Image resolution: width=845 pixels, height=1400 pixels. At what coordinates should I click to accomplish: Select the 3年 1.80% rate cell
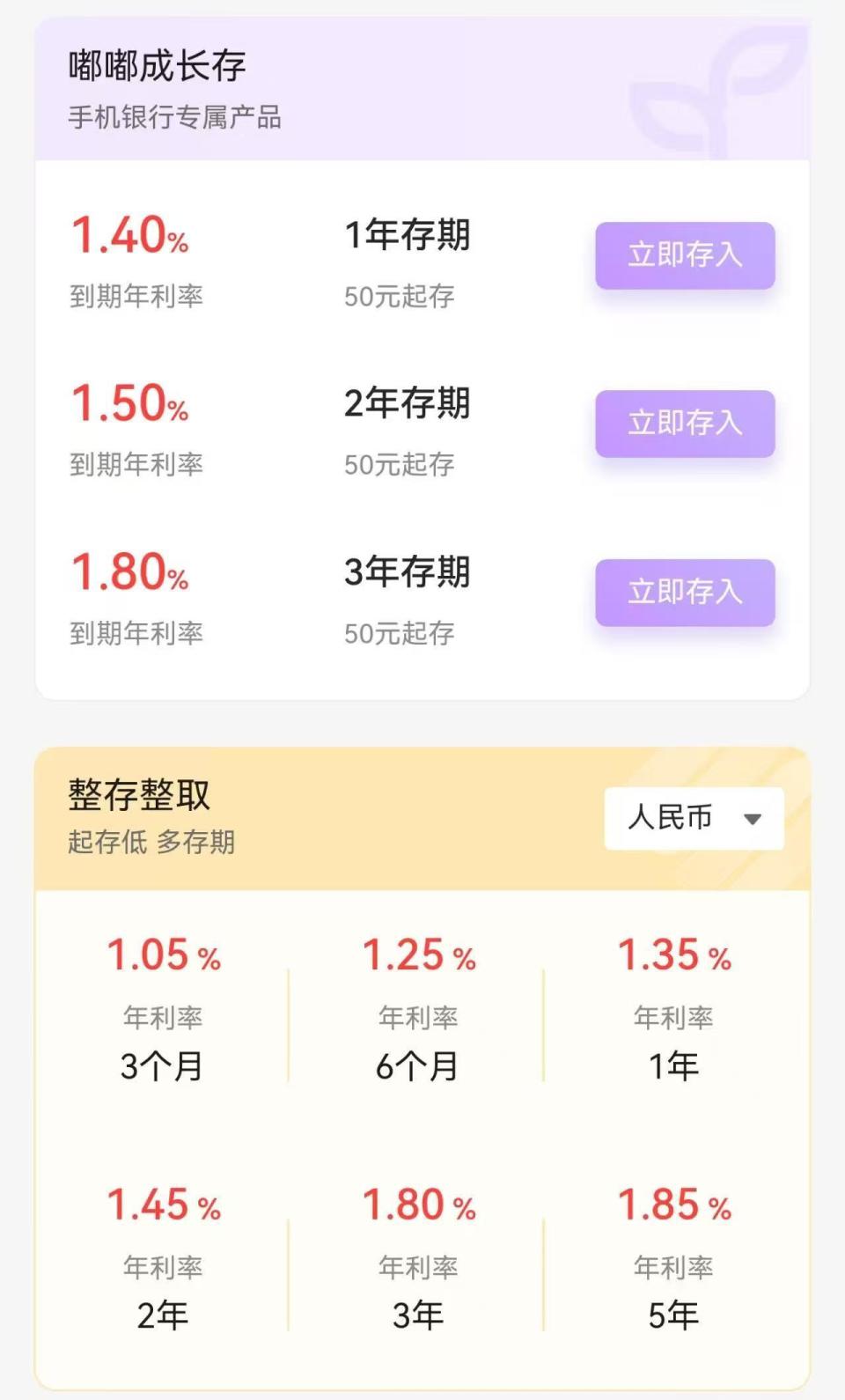pyautogui.click(x=418, y=1255)
